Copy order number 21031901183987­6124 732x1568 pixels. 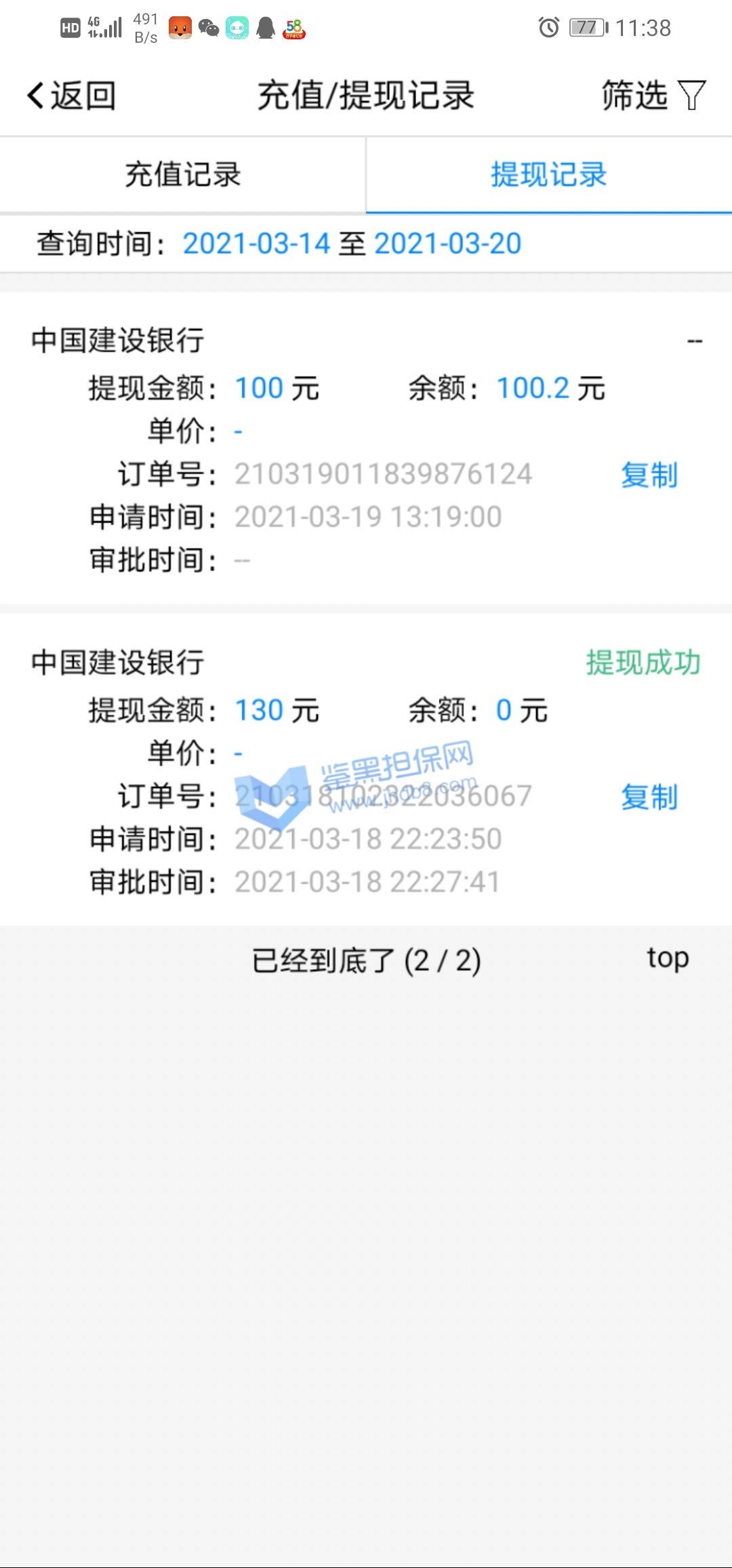[649, 475]
